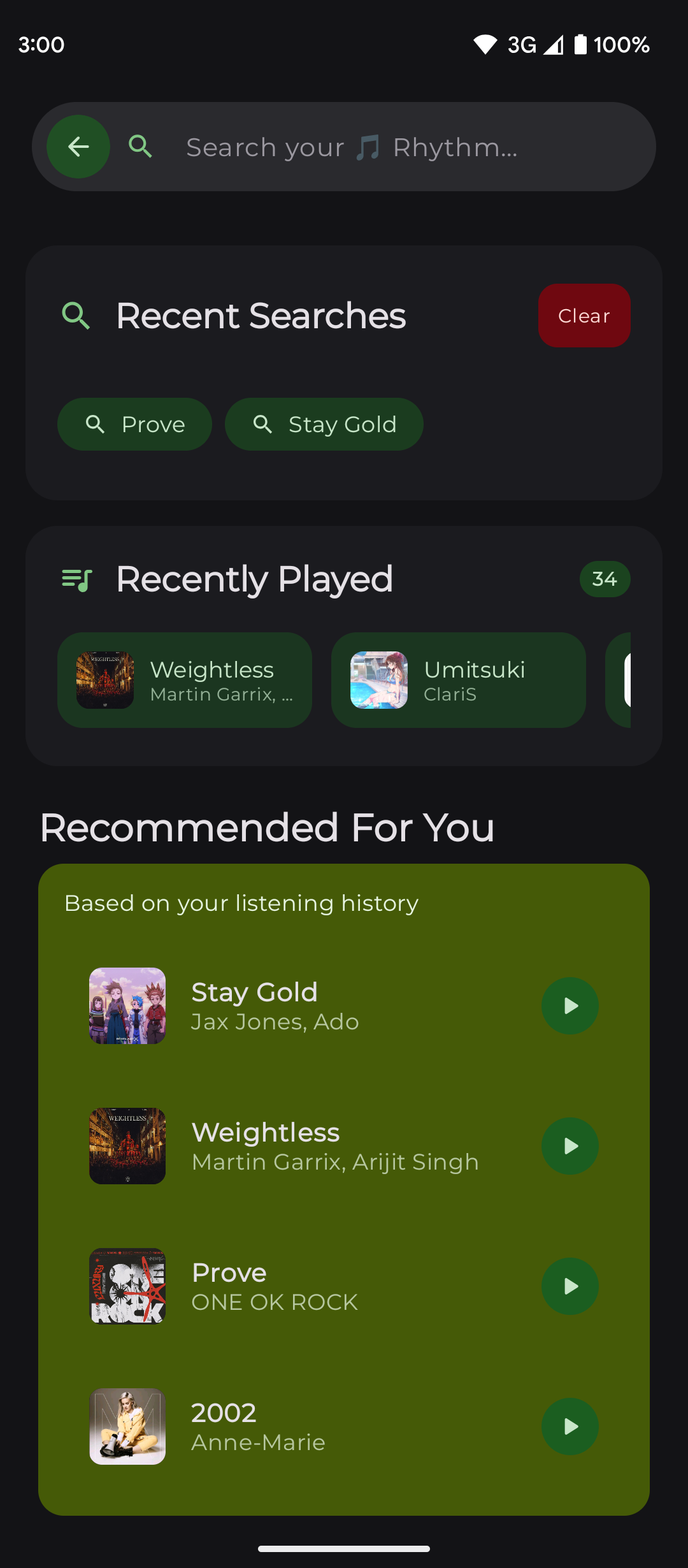The height and width of the screenshot is (1568, 688).
Task: Open the recently played Umitsuki card
Action: coord(459,680)
